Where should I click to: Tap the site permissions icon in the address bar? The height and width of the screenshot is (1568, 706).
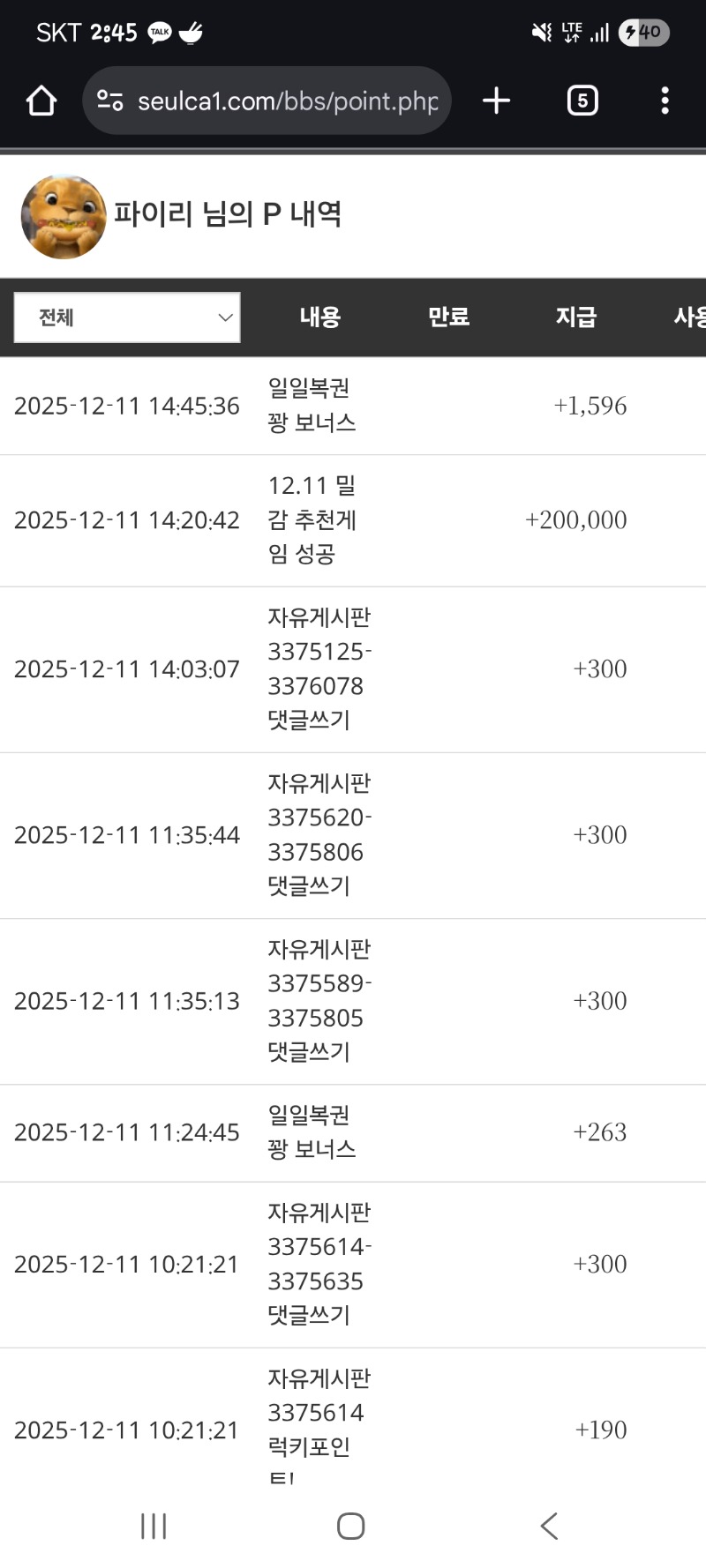[108, 100]
